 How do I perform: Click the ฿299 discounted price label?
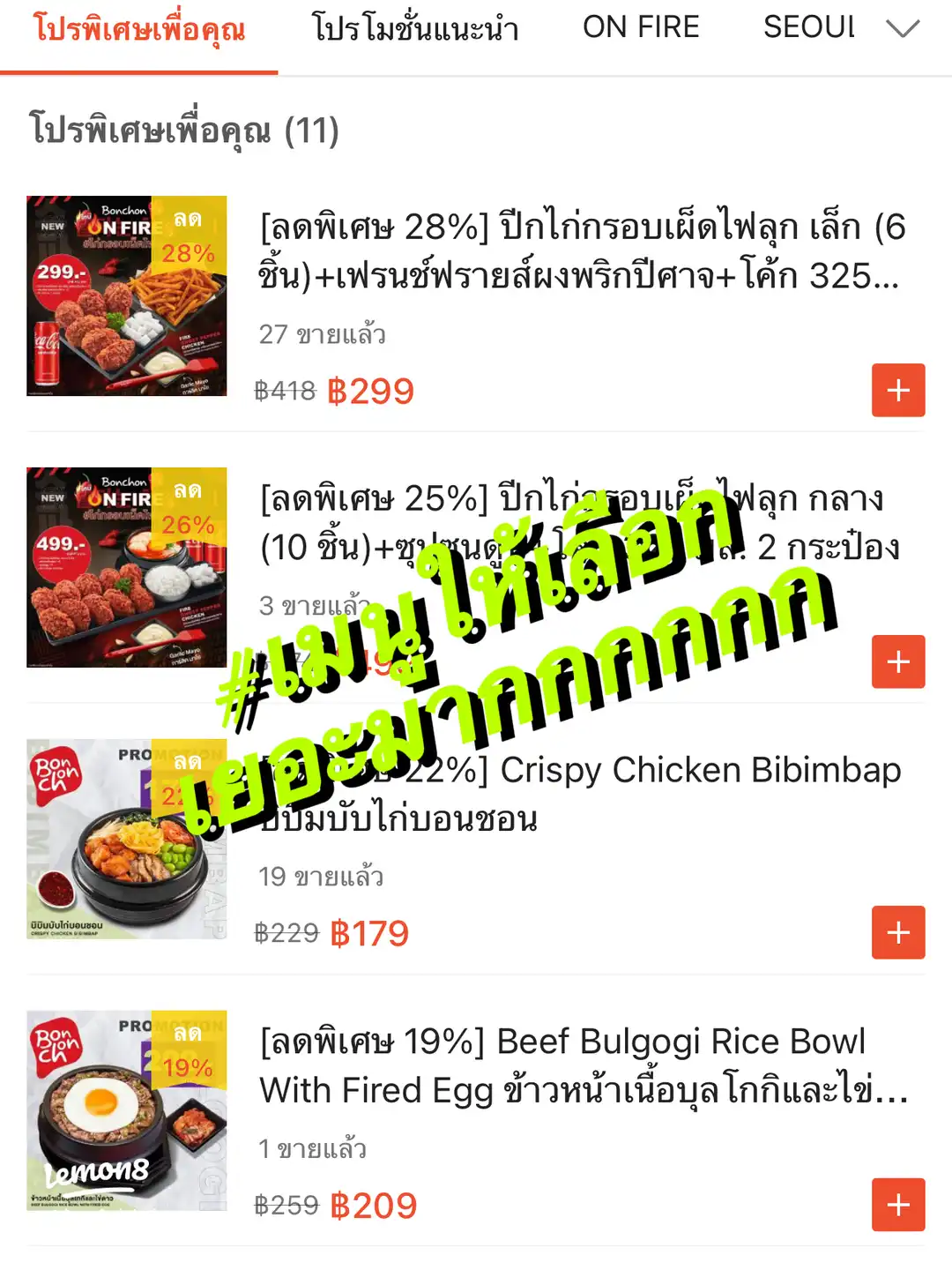pyautogui.click(x=370, y=389)
